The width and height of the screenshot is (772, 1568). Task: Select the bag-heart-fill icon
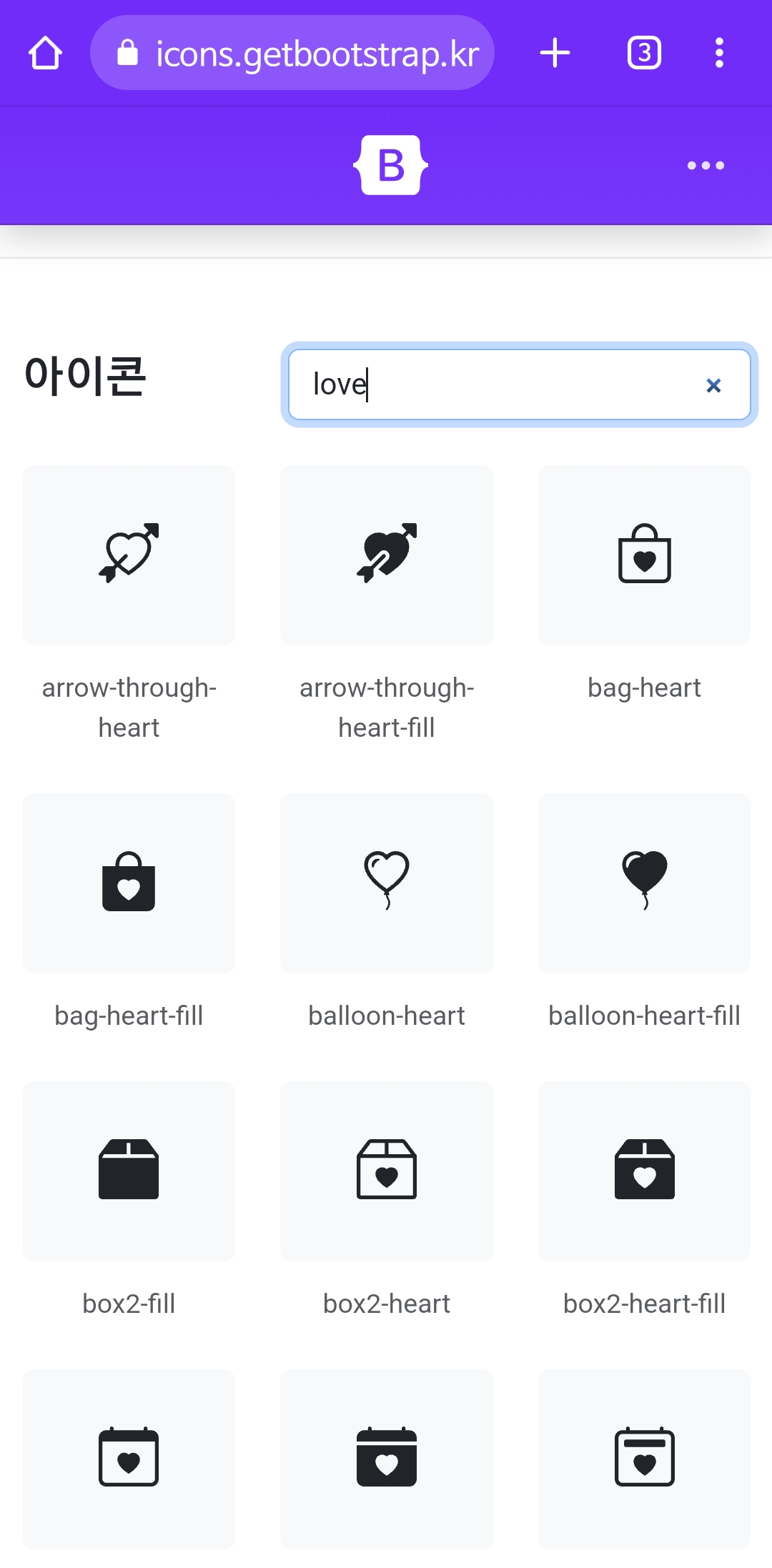129,883
